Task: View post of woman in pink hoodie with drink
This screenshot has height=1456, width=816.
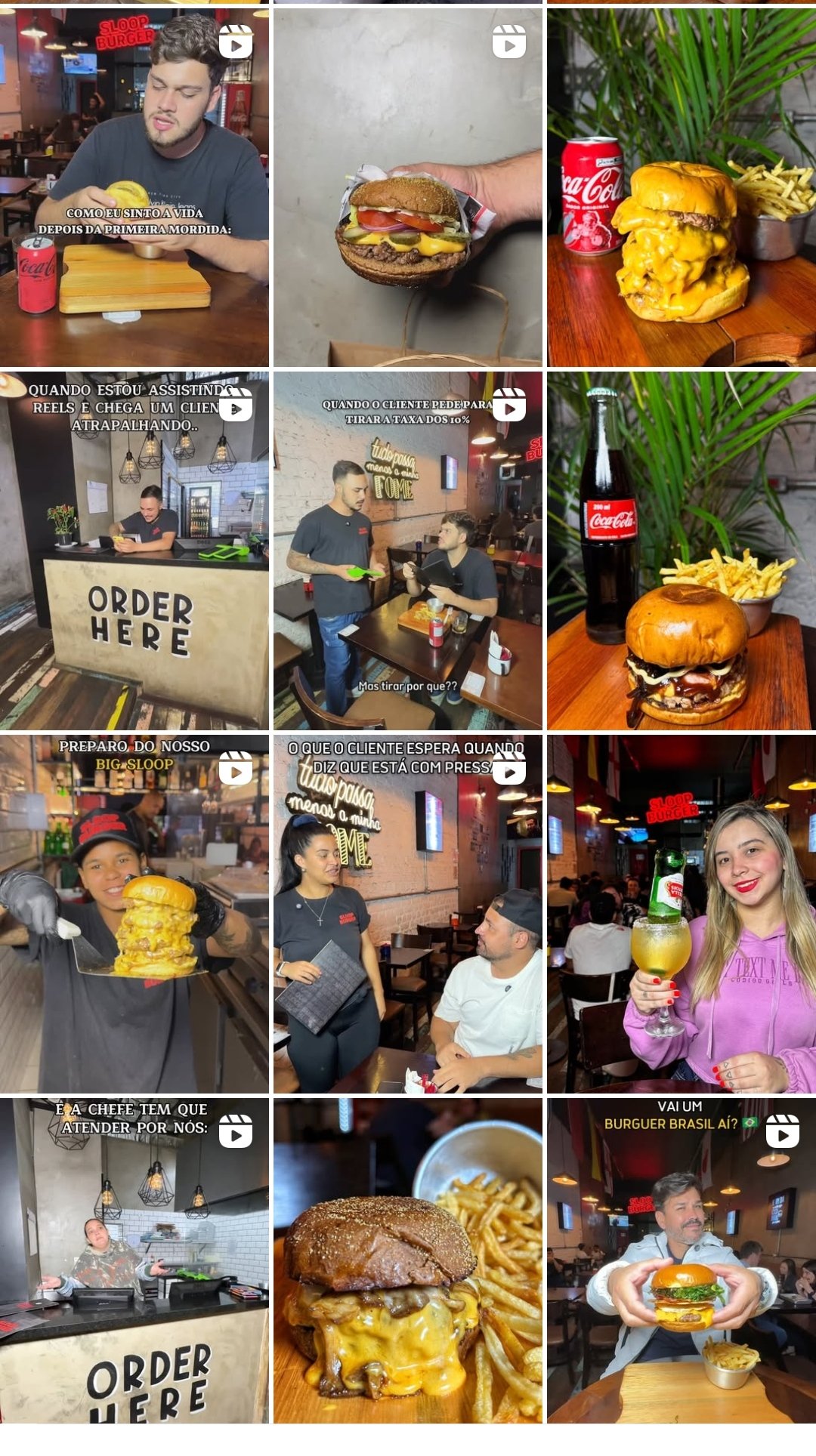Action: [681, 913]
